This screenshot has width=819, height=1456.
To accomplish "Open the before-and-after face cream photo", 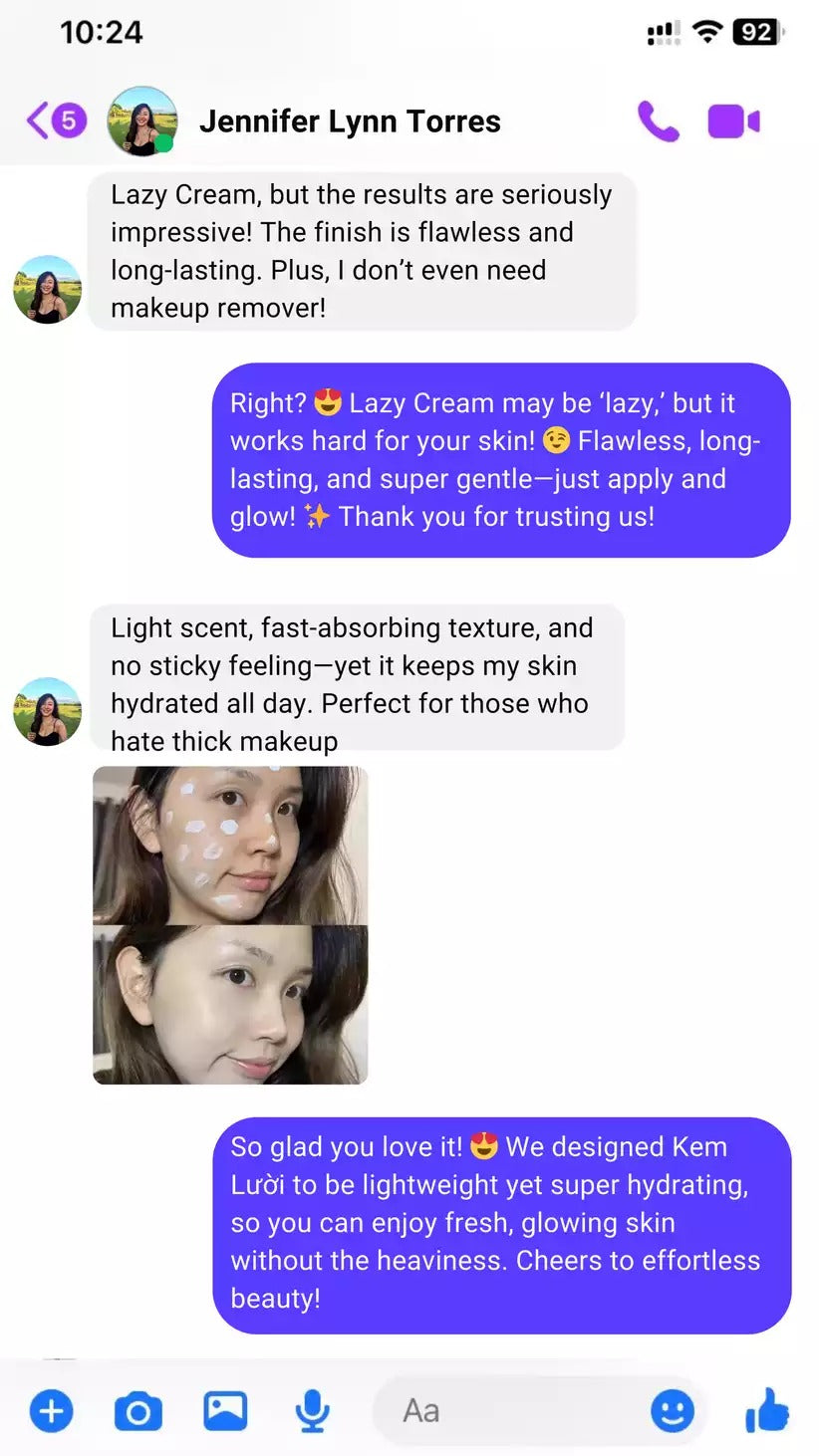I will click(x=230, y=924).
